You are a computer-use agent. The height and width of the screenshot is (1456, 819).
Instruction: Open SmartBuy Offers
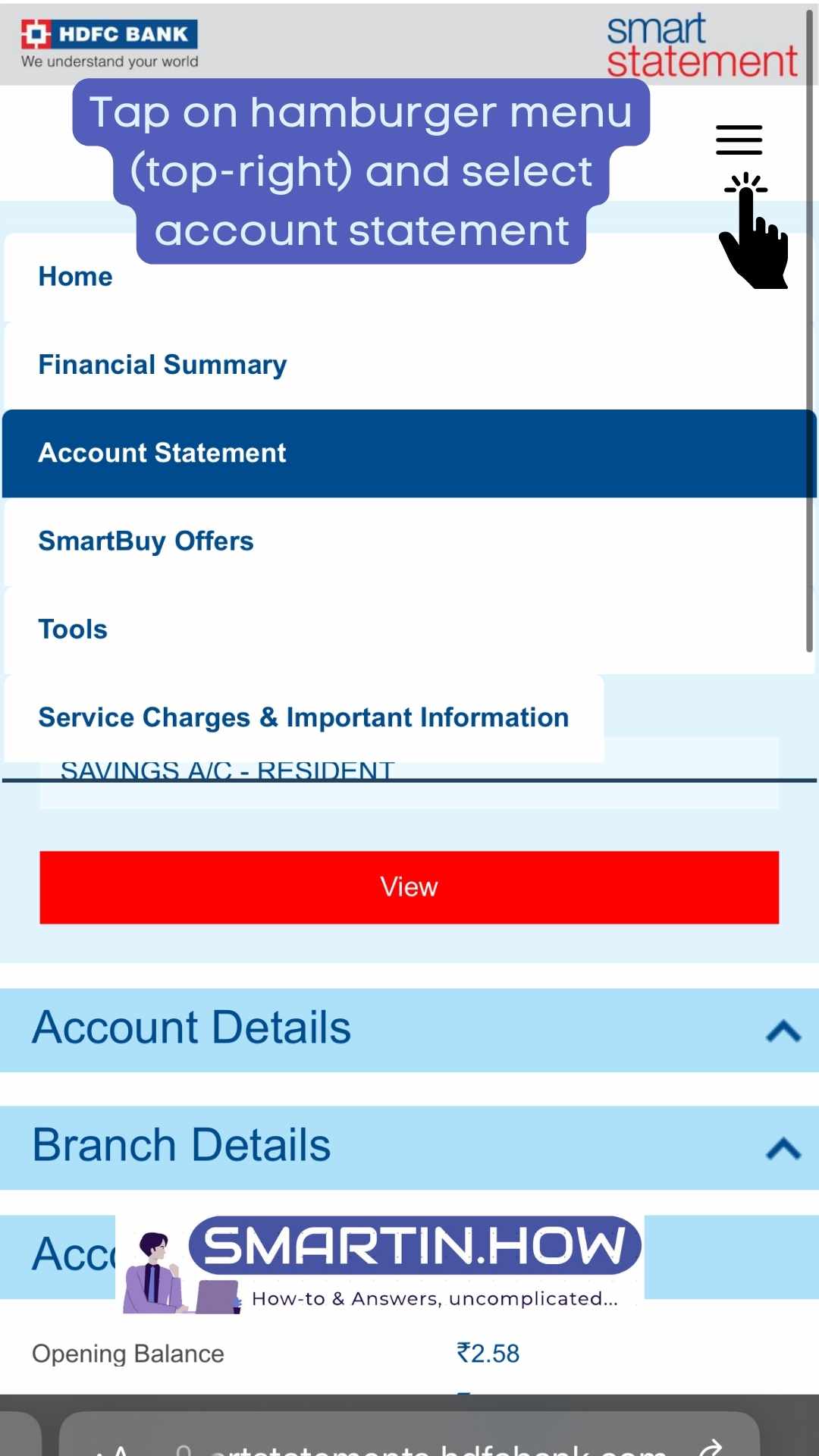(409, 541)
